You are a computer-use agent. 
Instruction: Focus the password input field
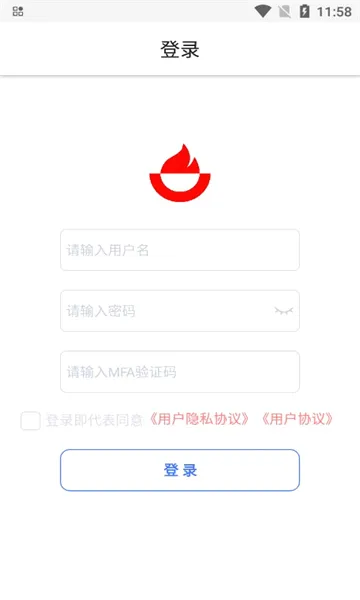pyautogui.click(x=180, y=311)
